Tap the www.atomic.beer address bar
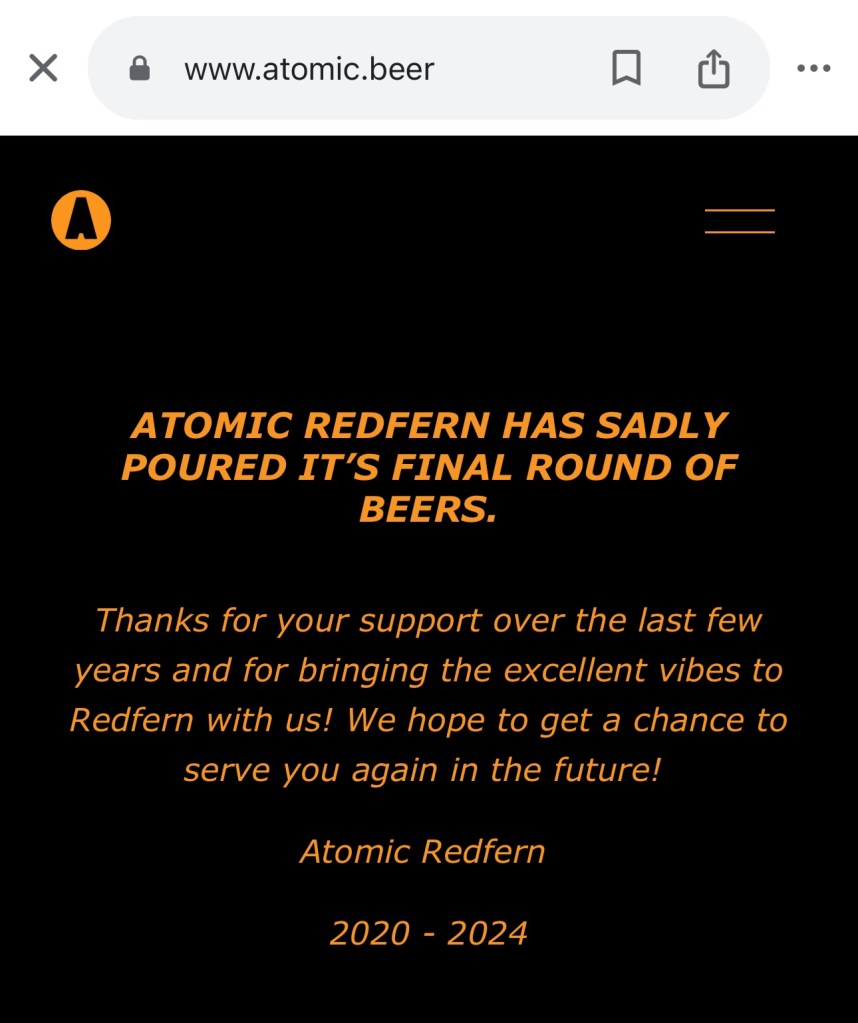This screenshot has width=858, height=1023. click(310, 69)
